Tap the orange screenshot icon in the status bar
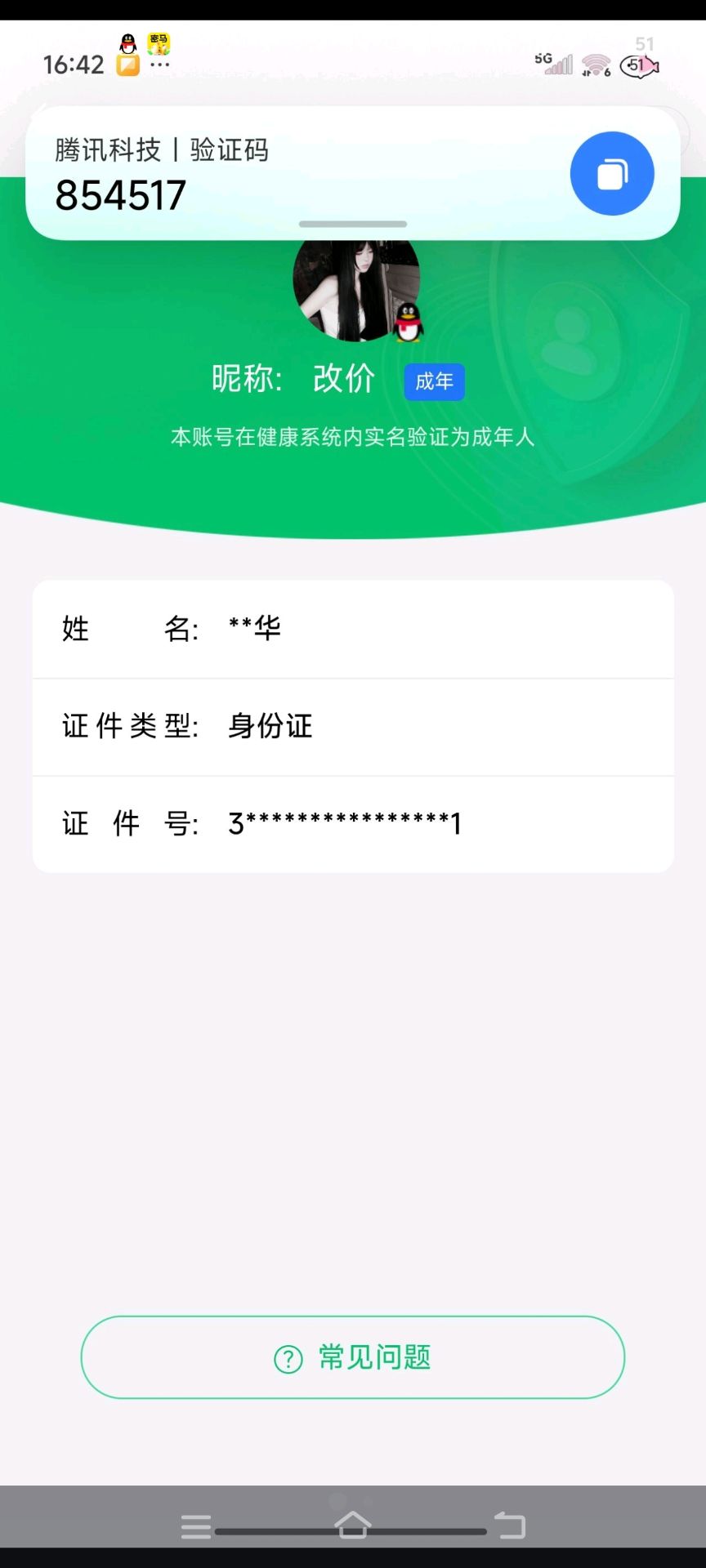 127,64
